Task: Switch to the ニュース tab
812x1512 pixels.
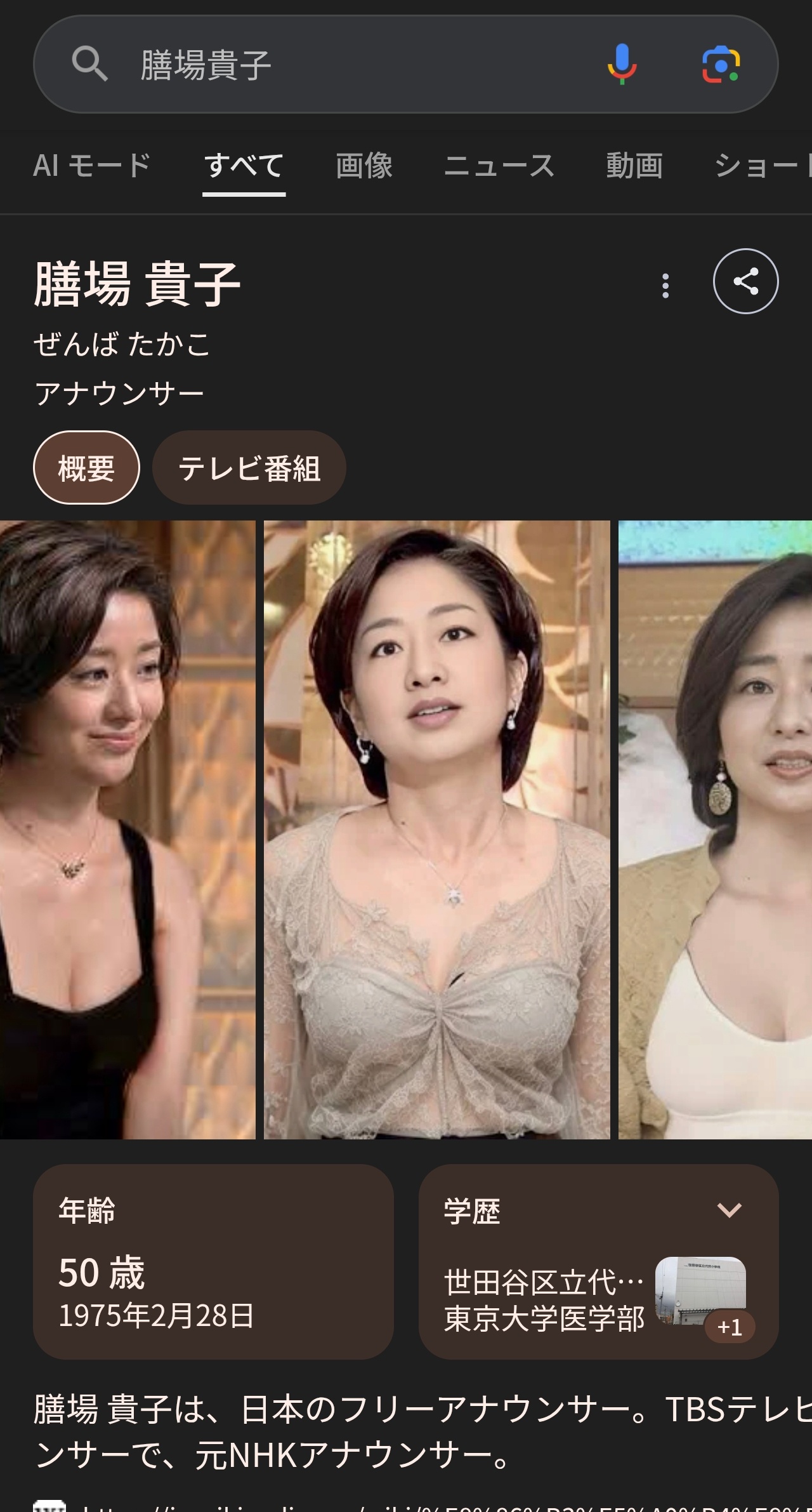Action: tap(499, 166)
